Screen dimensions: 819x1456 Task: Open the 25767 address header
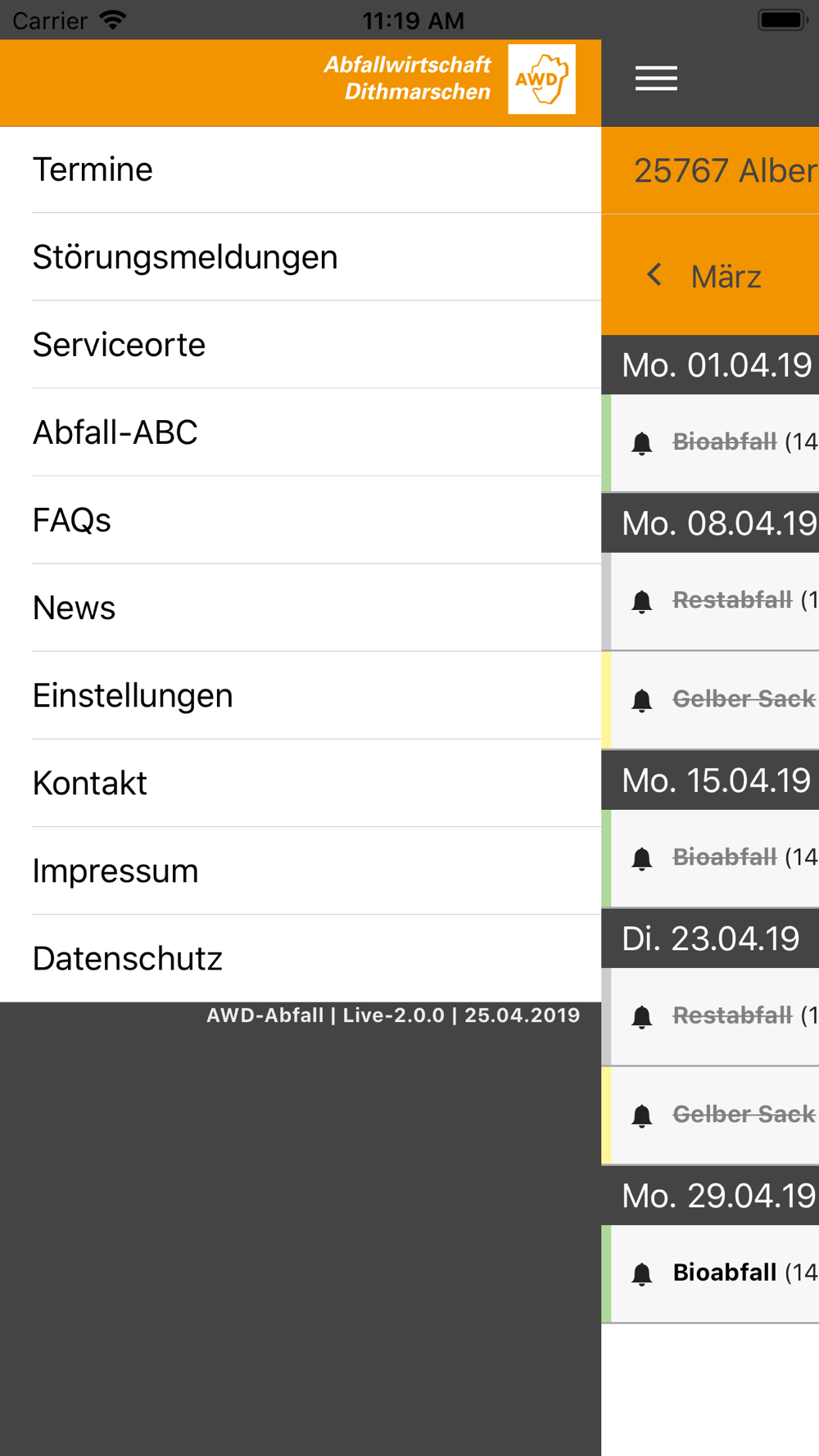point(710,170)
